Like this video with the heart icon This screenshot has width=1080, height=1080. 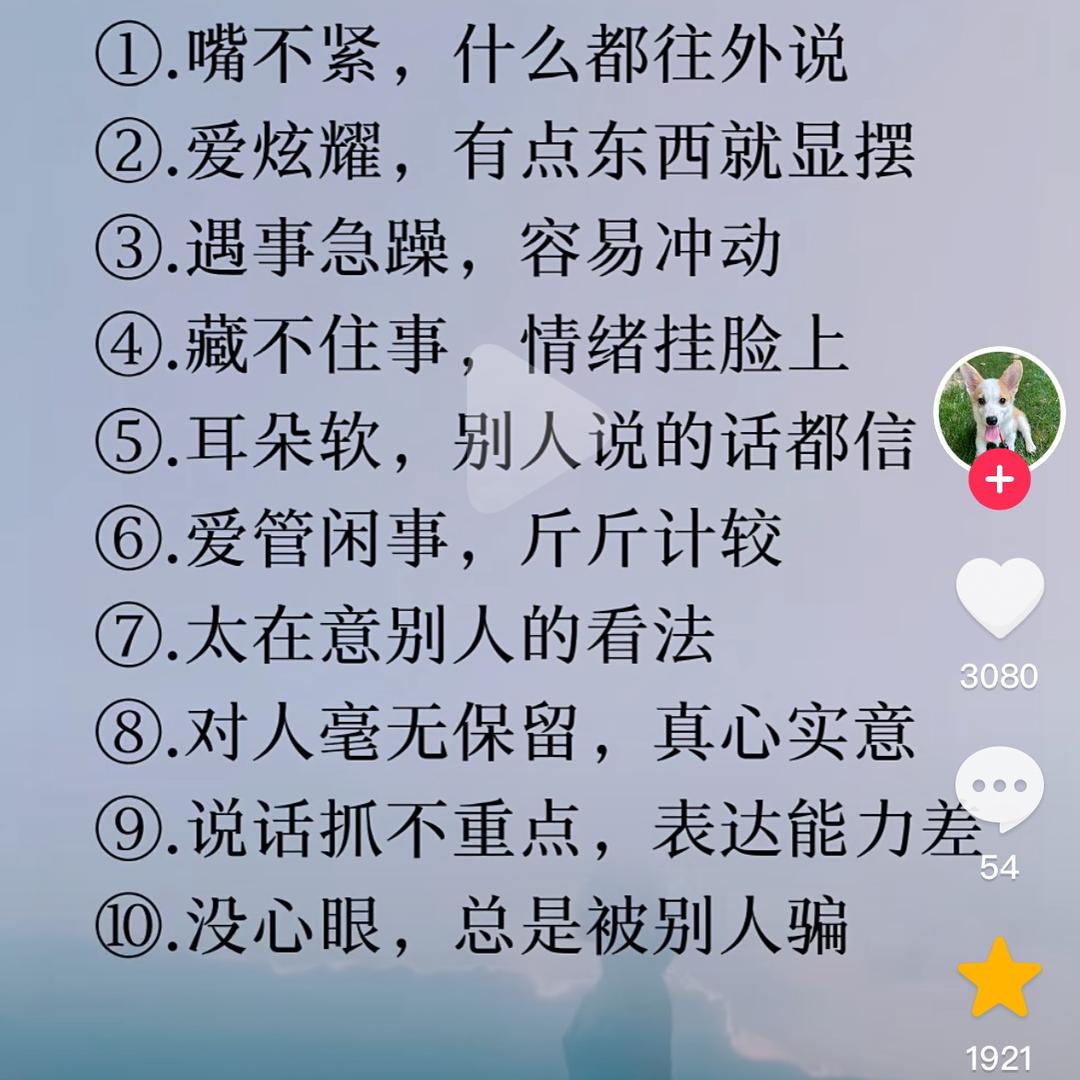tap(999, 598)
